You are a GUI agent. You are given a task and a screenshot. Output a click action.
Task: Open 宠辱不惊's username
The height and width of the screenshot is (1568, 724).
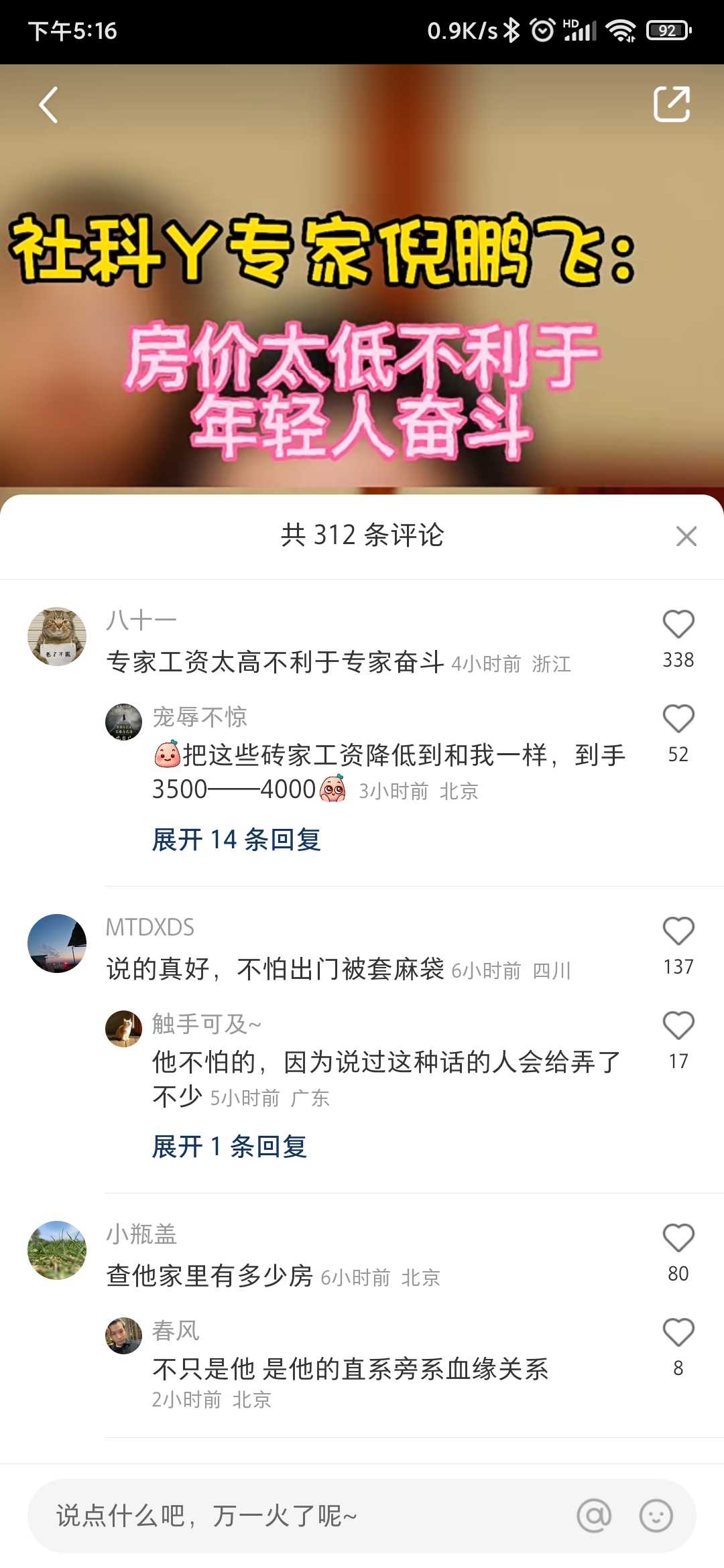(200, 717)
